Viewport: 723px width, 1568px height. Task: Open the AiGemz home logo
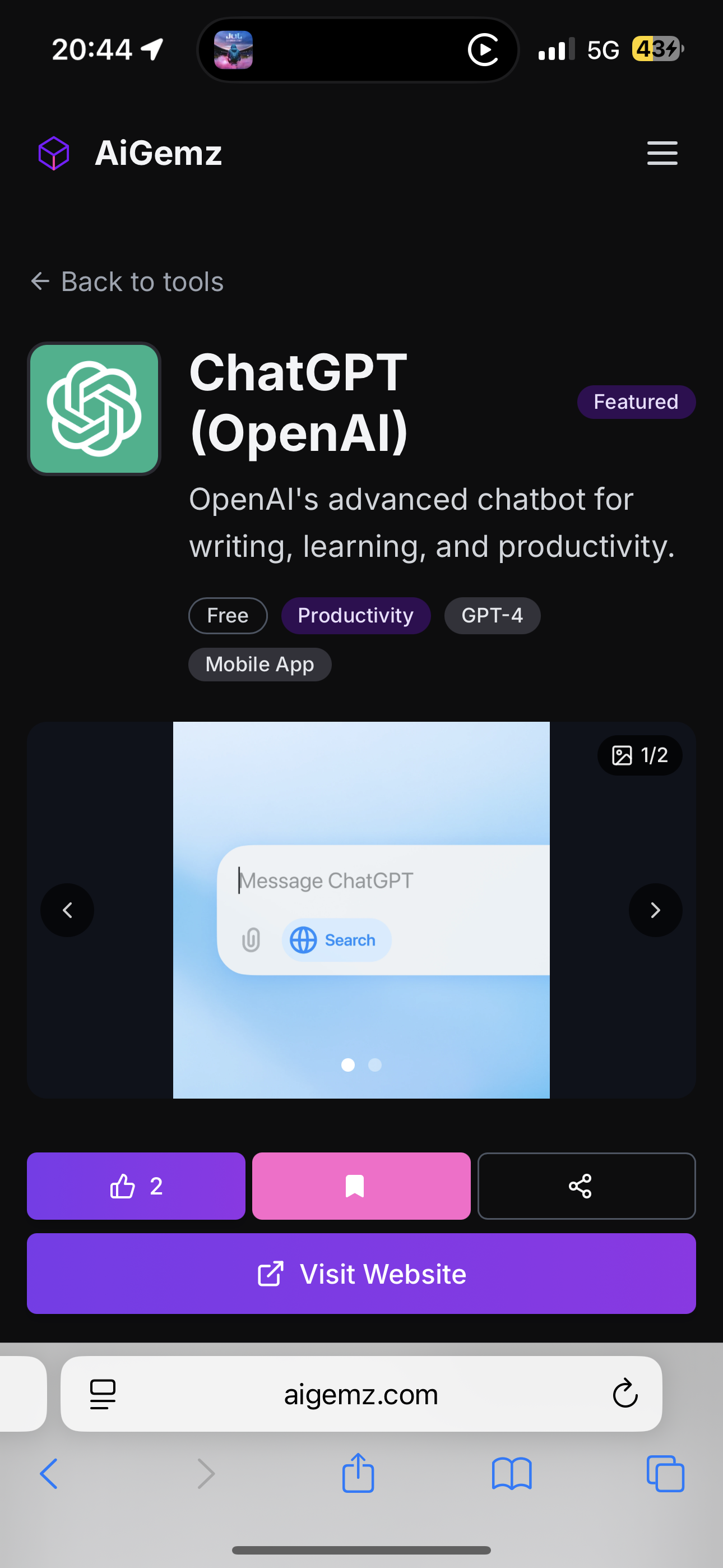click(x=129, y=153)
